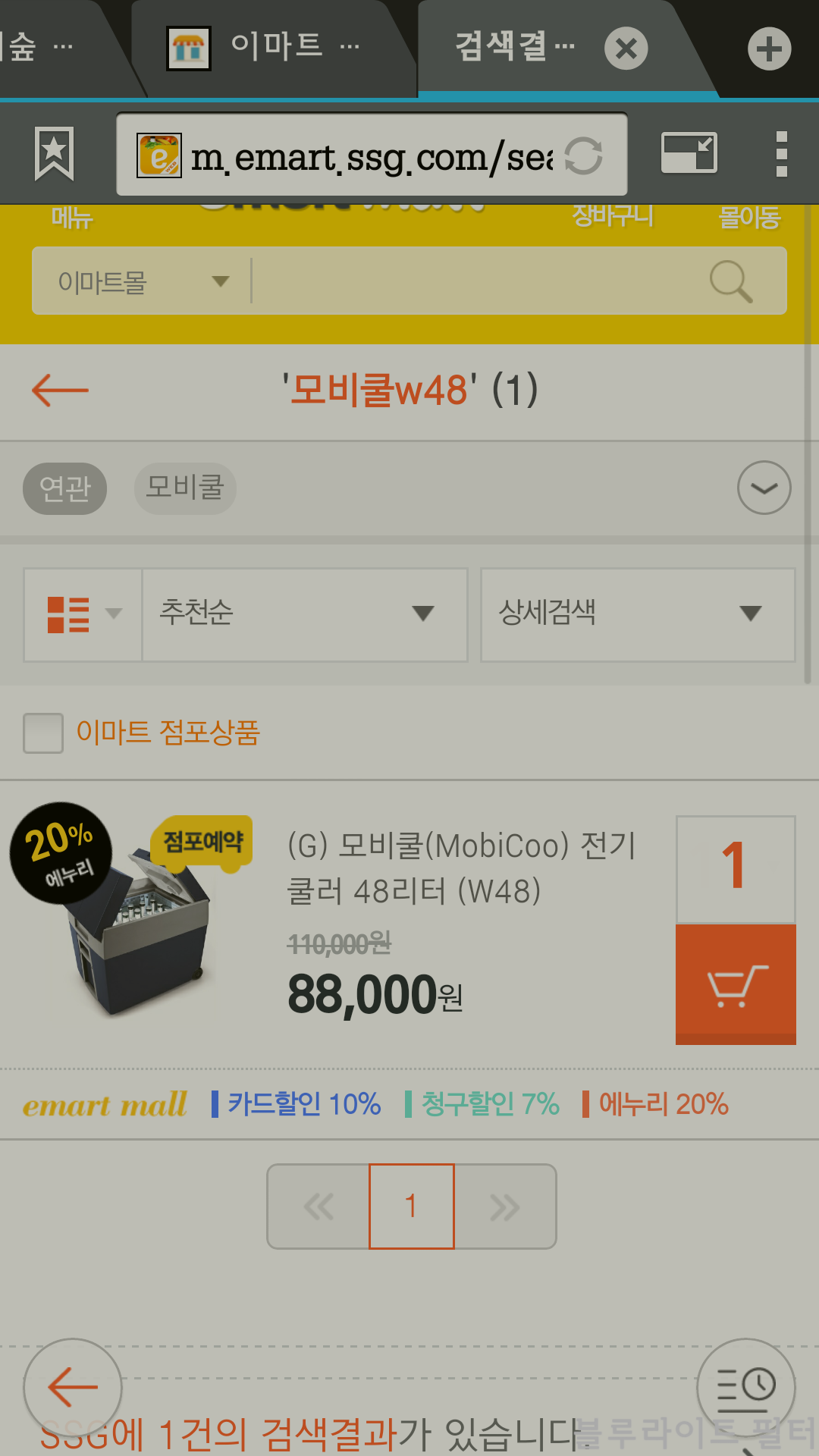This screenshot has height=1456, width=819.
Task: Open the 추천순 sort dropdown
Action: click(304, 614)
